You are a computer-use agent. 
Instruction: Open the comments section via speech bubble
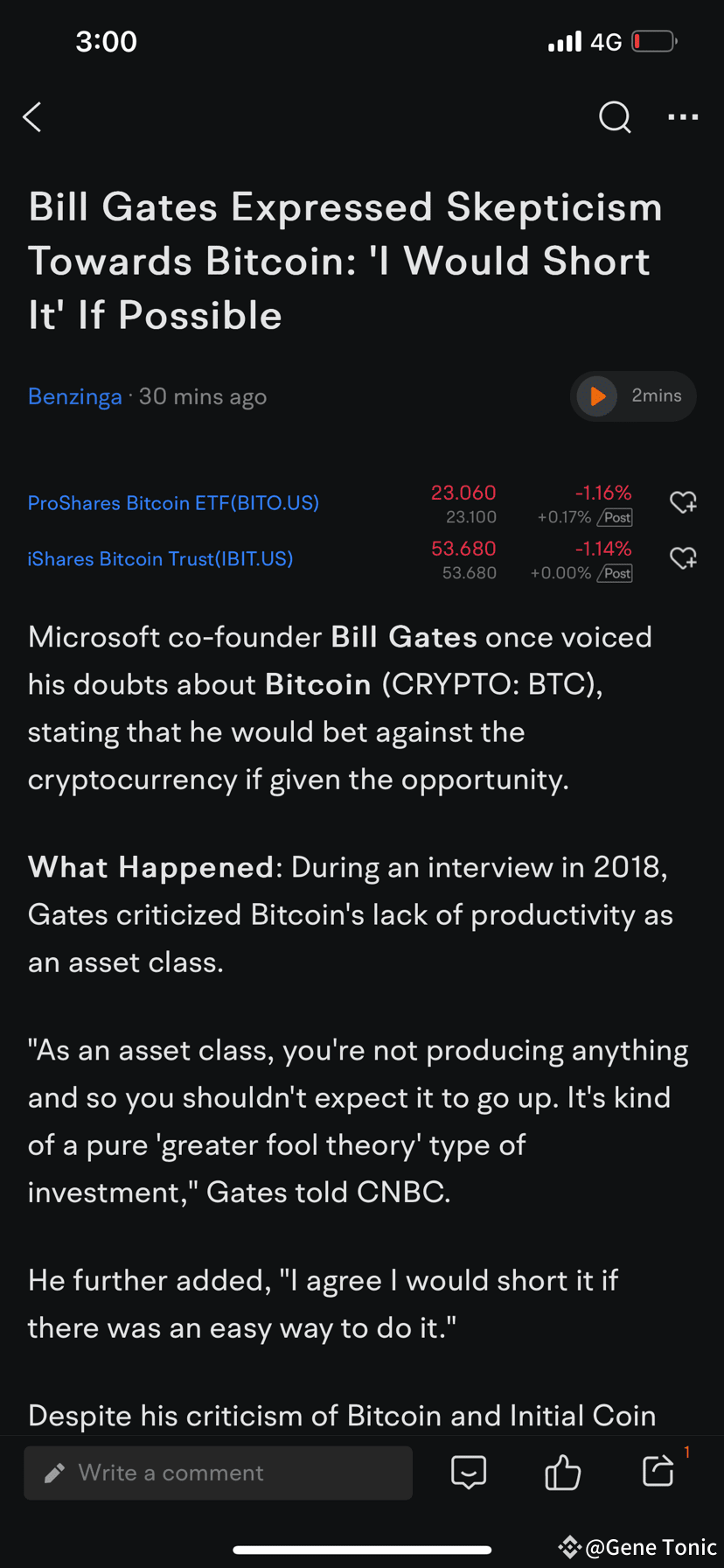(x=468, y=1472)
